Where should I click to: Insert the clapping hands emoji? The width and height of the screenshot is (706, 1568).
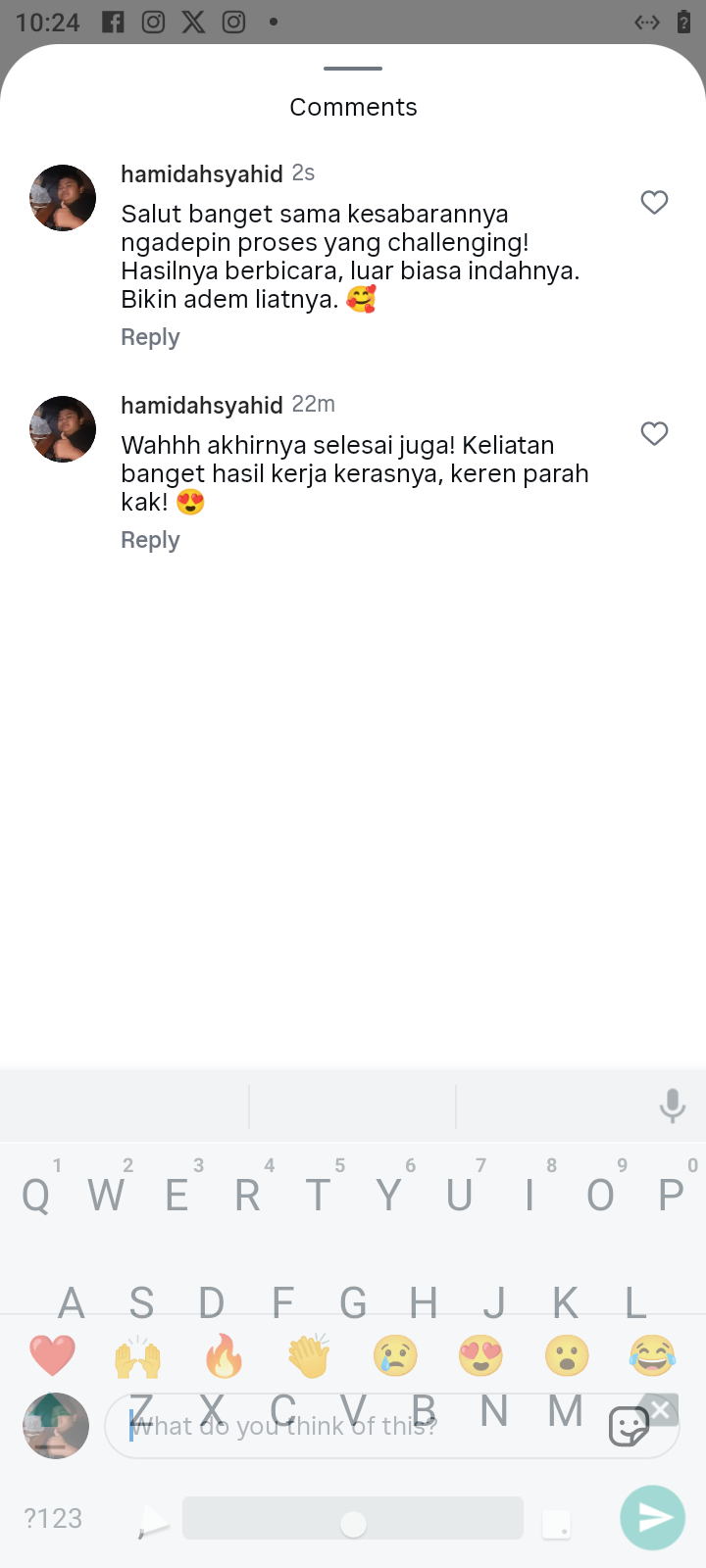point(309,1356)
